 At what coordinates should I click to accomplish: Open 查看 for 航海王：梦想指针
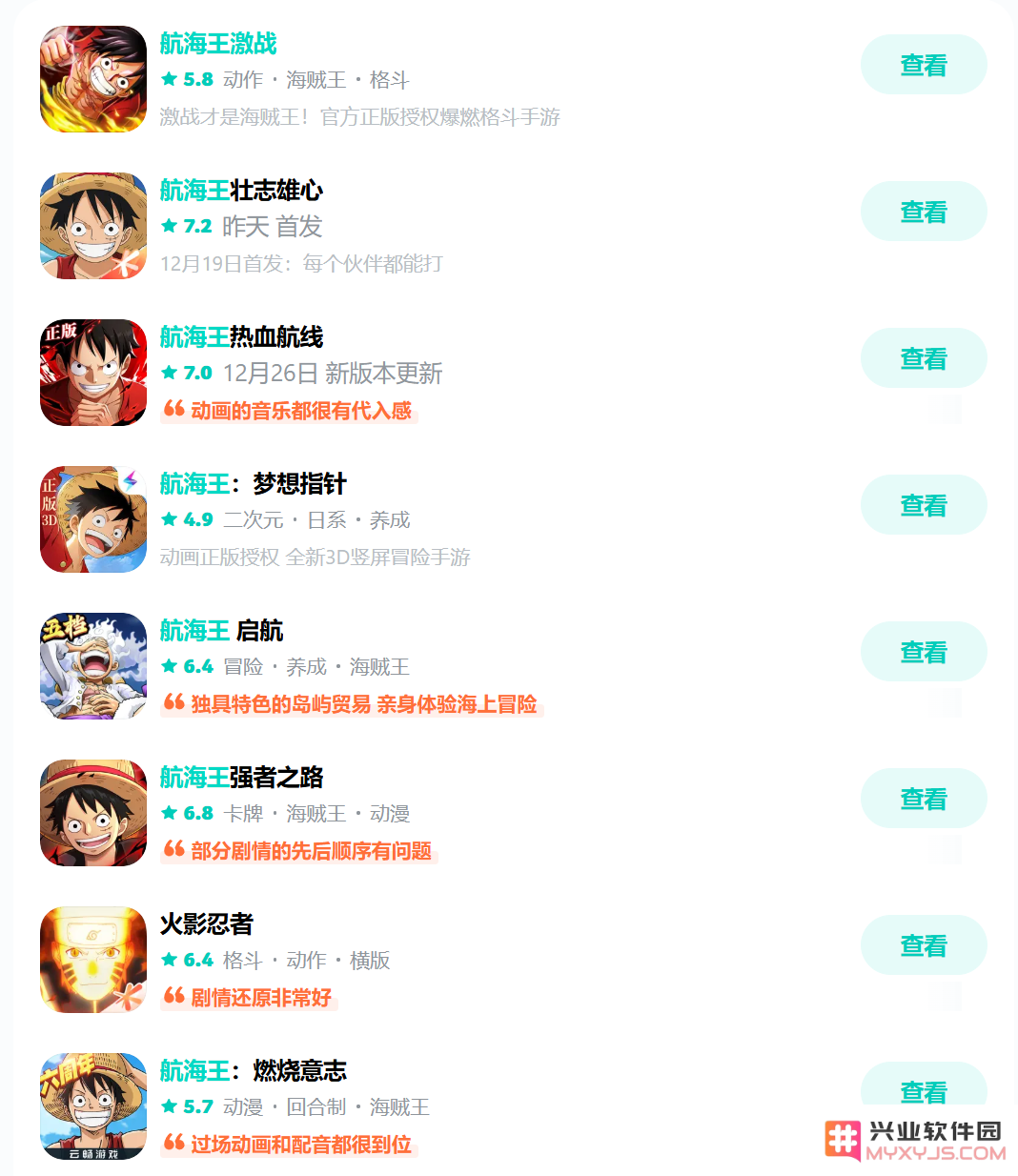point(923,505)
